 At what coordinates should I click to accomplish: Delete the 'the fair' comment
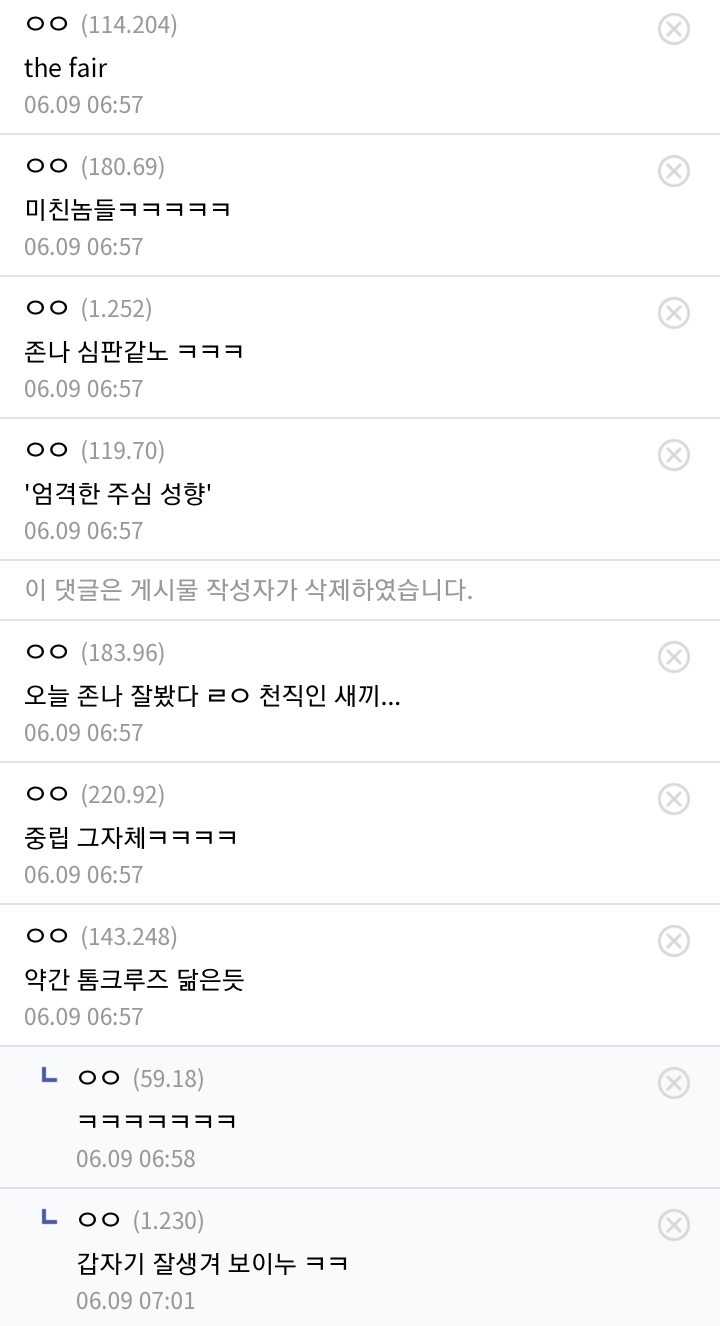674,29
